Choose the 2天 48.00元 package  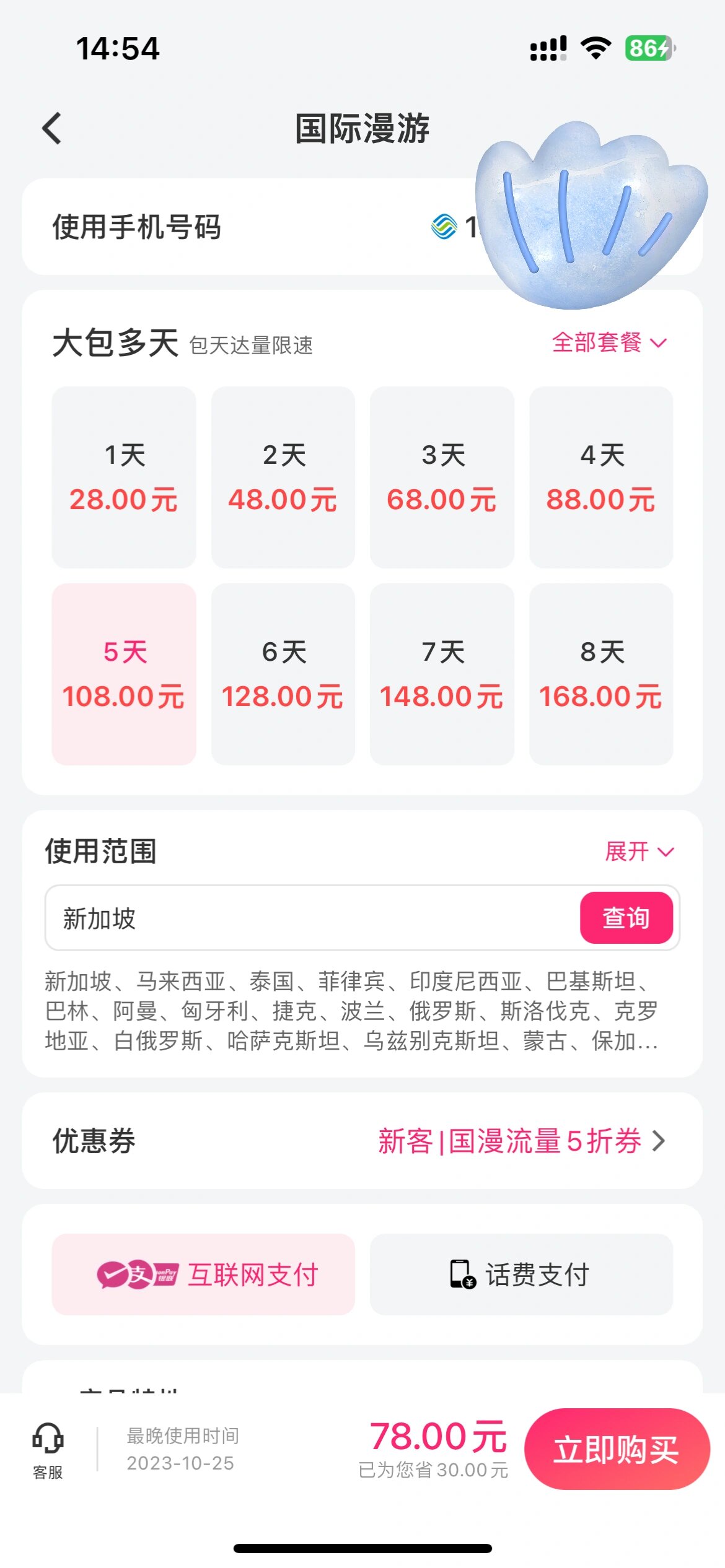pos(283,477)
